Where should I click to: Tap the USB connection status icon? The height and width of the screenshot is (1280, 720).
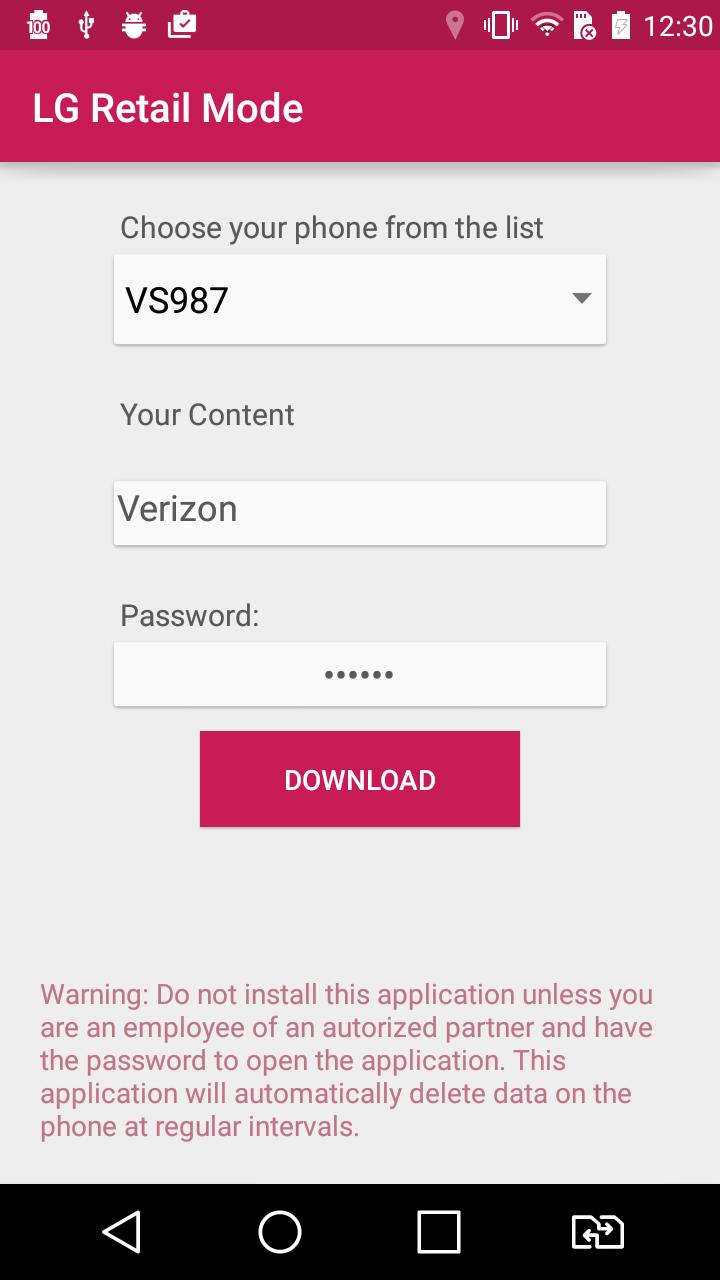click(x=87, y=25)
